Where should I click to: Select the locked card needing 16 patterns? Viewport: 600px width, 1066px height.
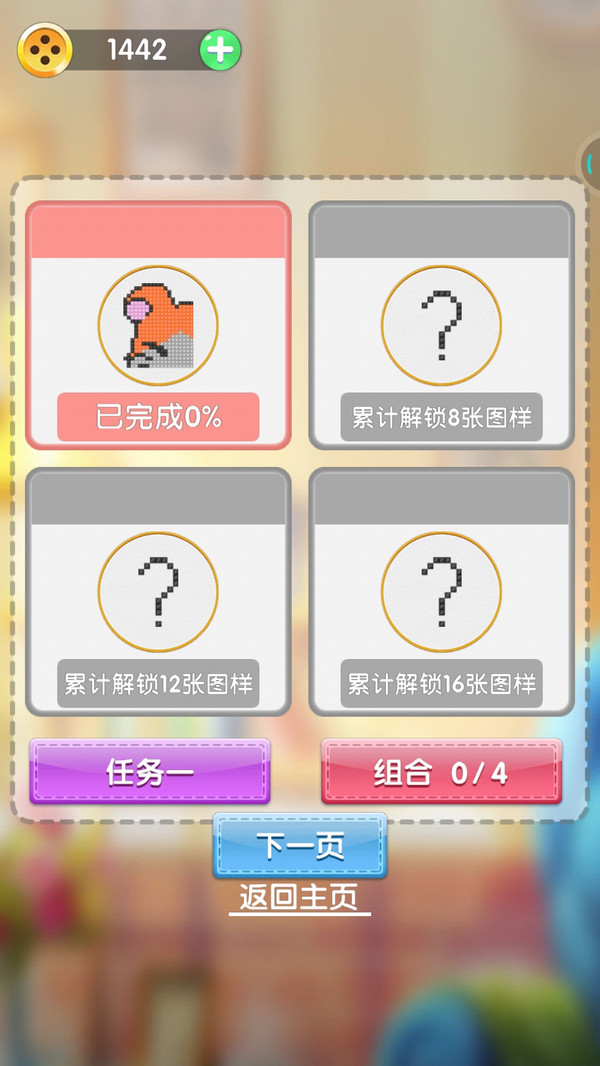441,591
